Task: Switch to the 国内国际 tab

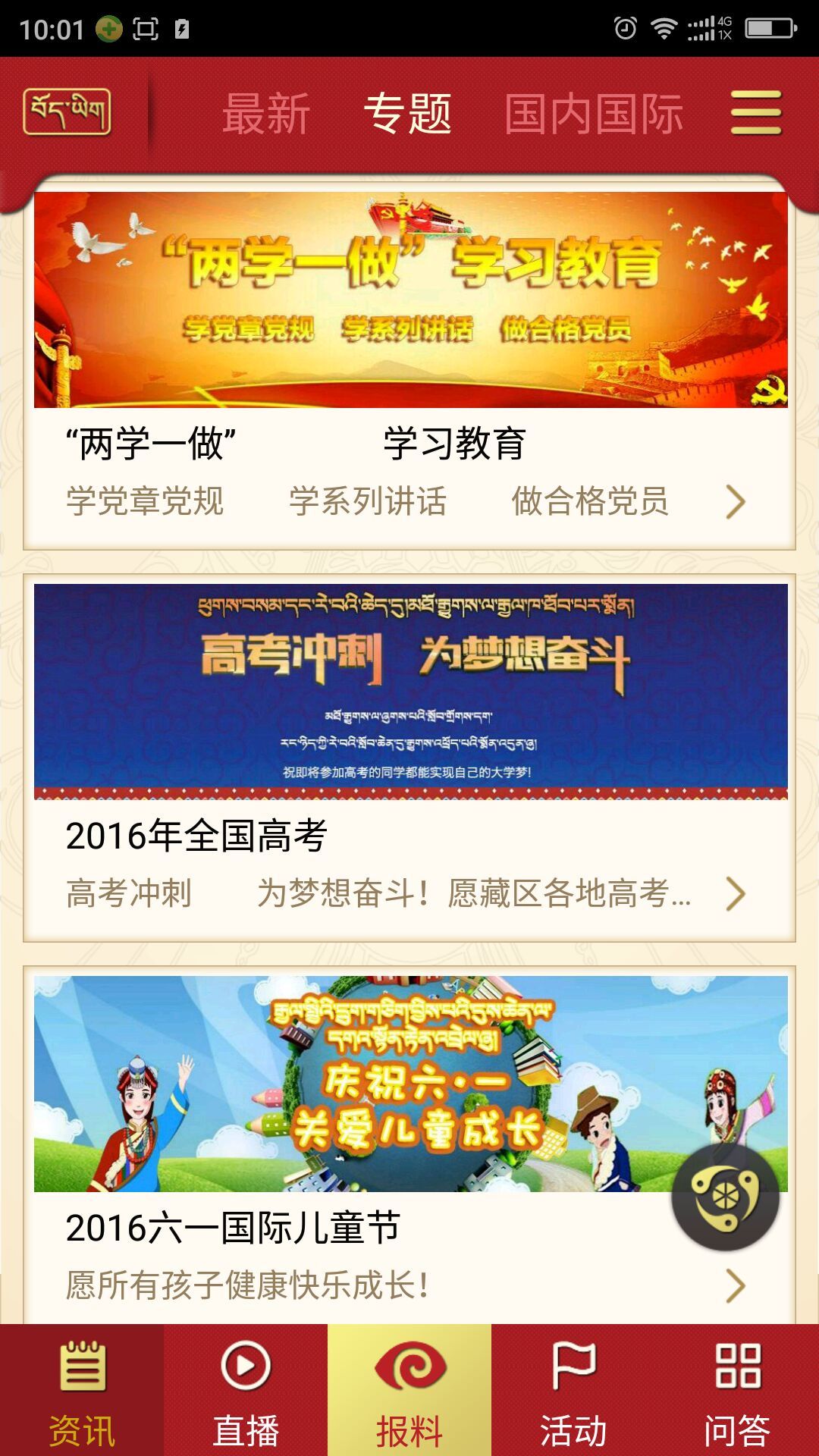Action: point(594,114)
